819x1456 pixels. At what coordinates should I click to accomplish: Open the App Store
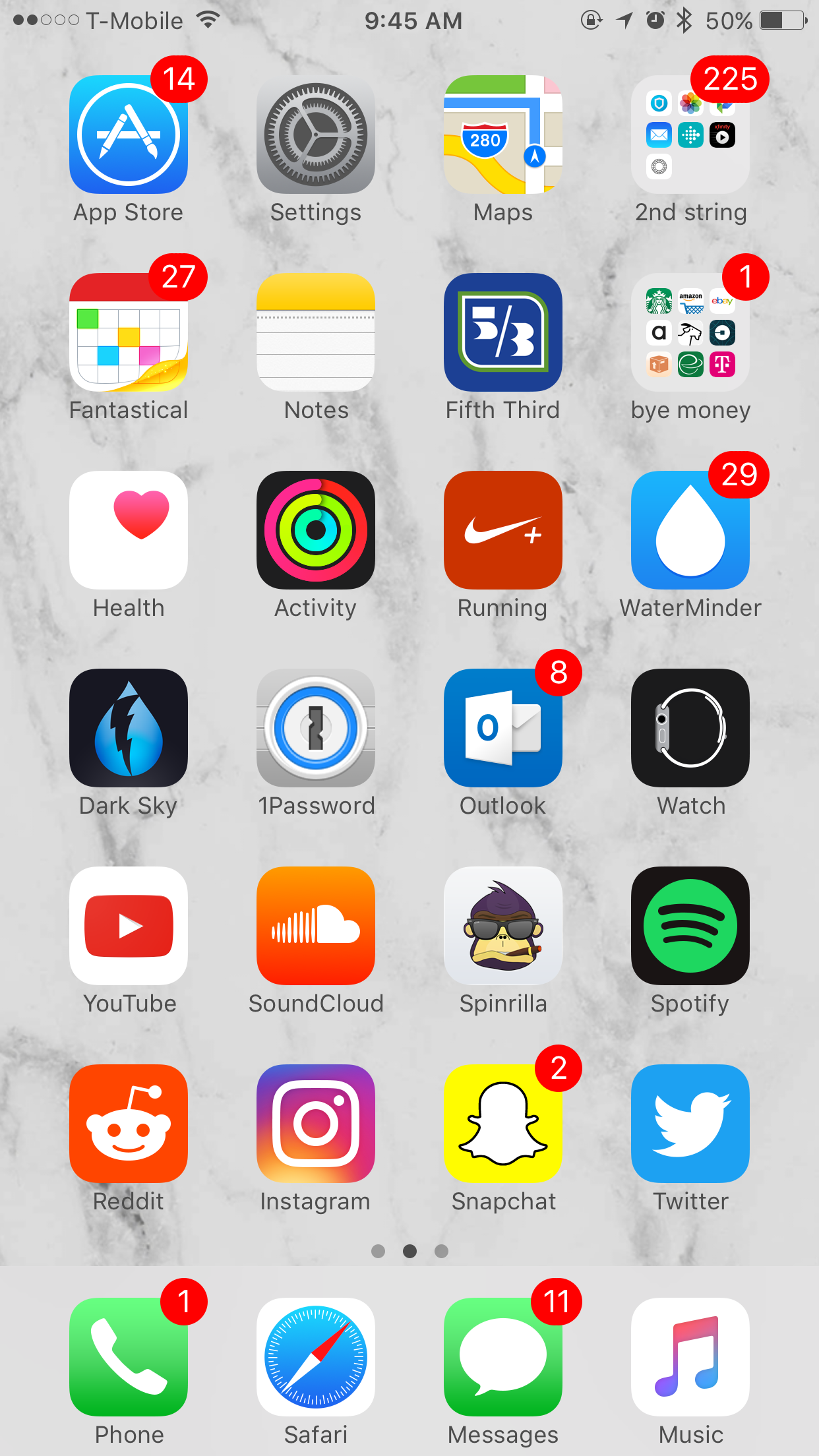point(129,135)
